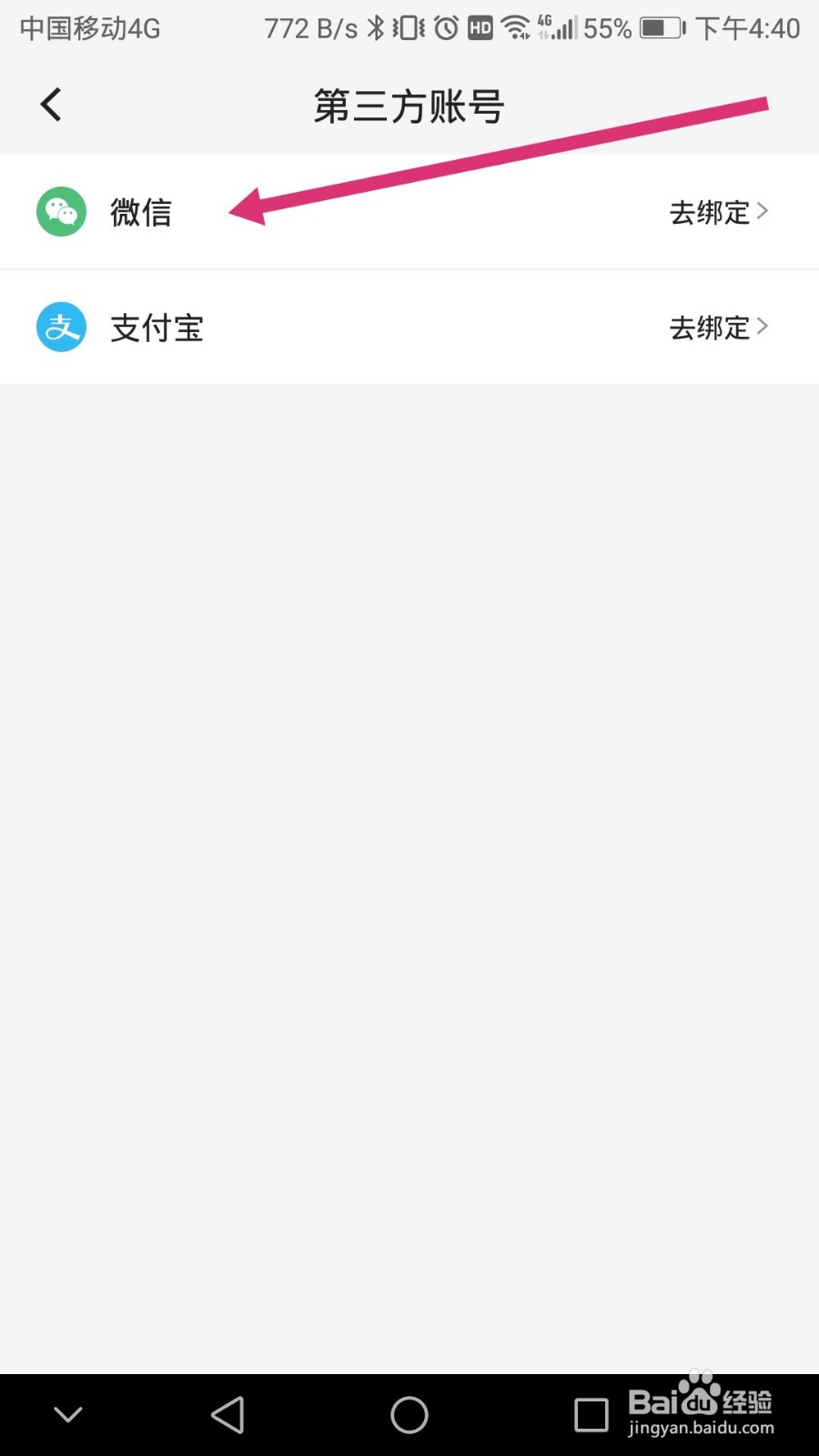Image resolution: width=819 pixels, height=1456 pixels.
Task: Tap the 第三方账号 title
Action: [x=409, y=105]
